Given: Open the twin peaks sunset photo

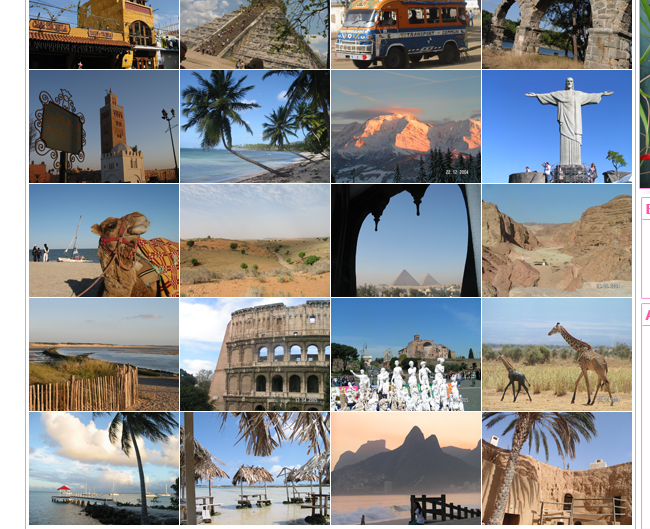Looking at the screenshot, I should point(406,468).
